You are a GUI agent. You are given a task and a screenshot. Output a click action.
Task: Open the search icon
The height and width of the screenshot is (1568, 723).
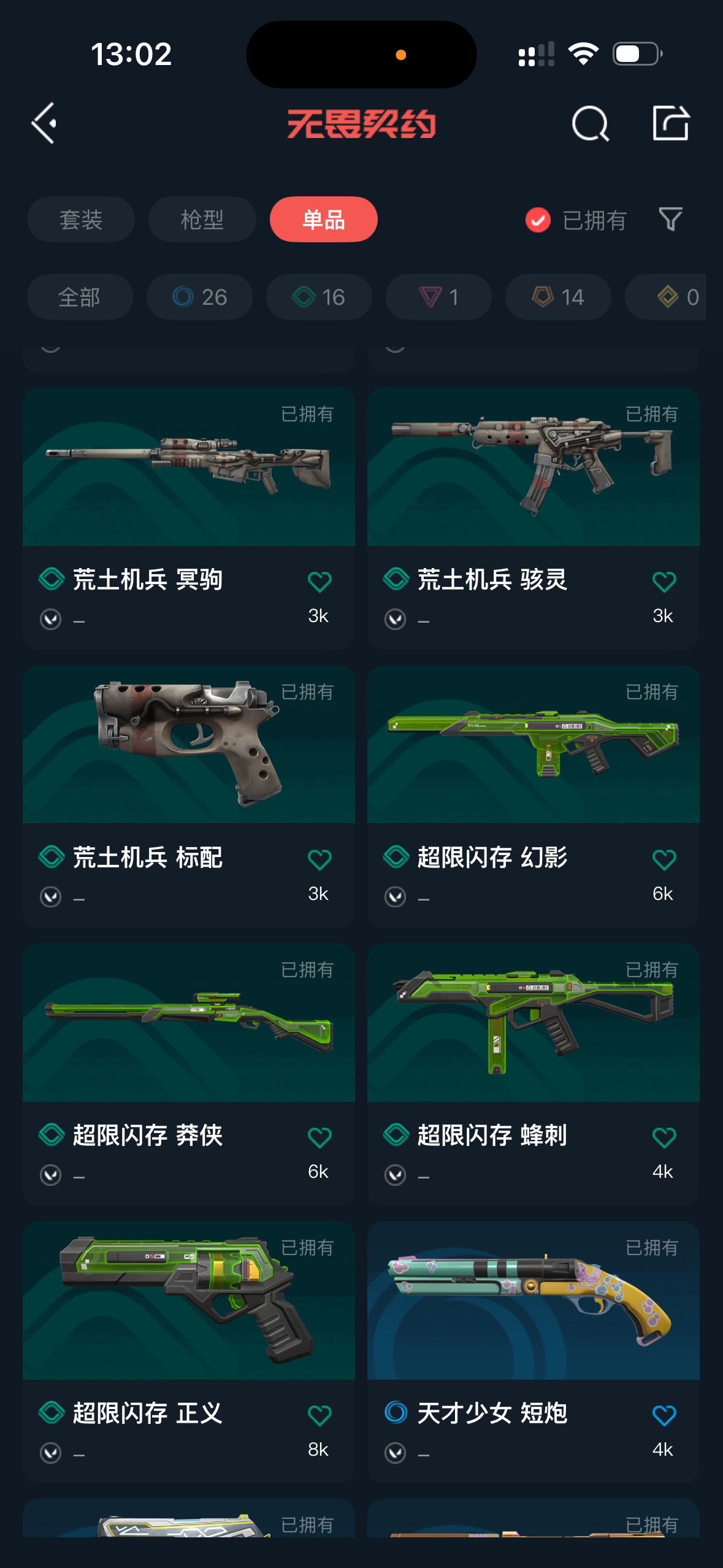click(590, 123)
